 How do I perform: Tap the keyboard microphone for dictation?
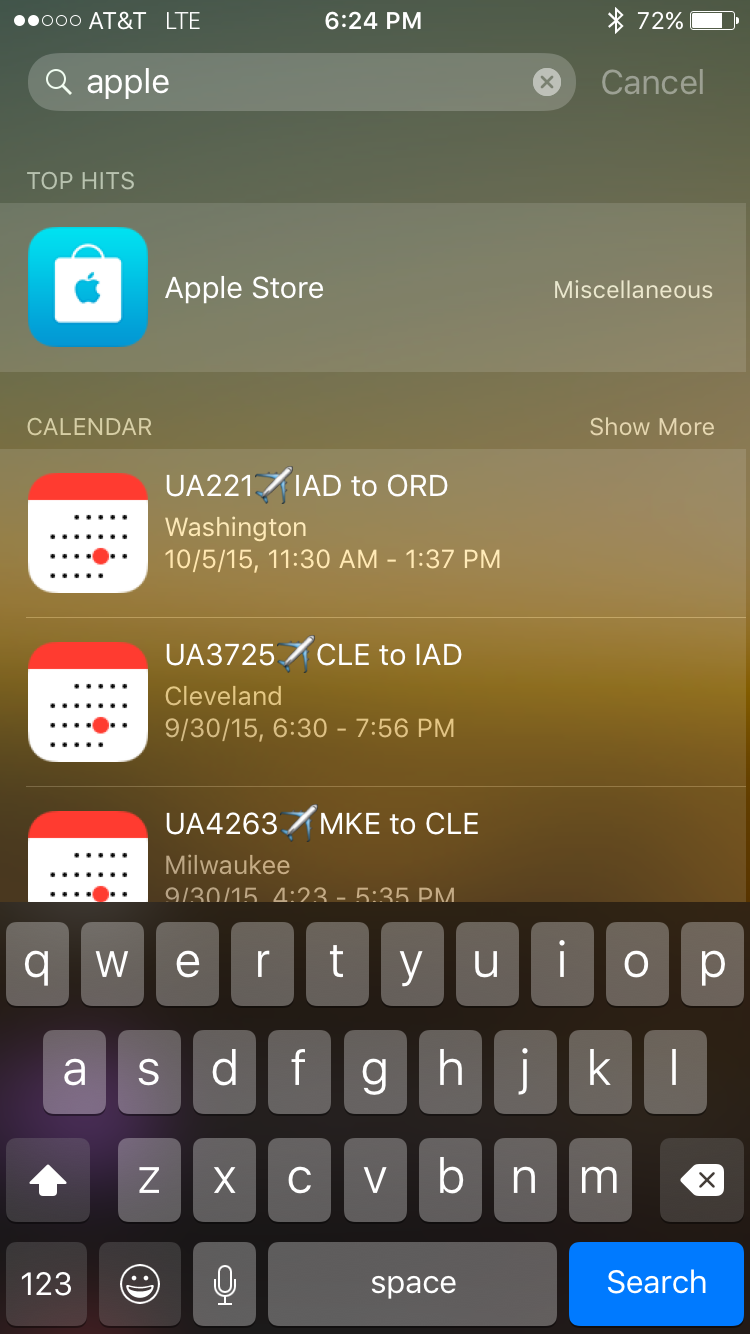click(225, 1283)
